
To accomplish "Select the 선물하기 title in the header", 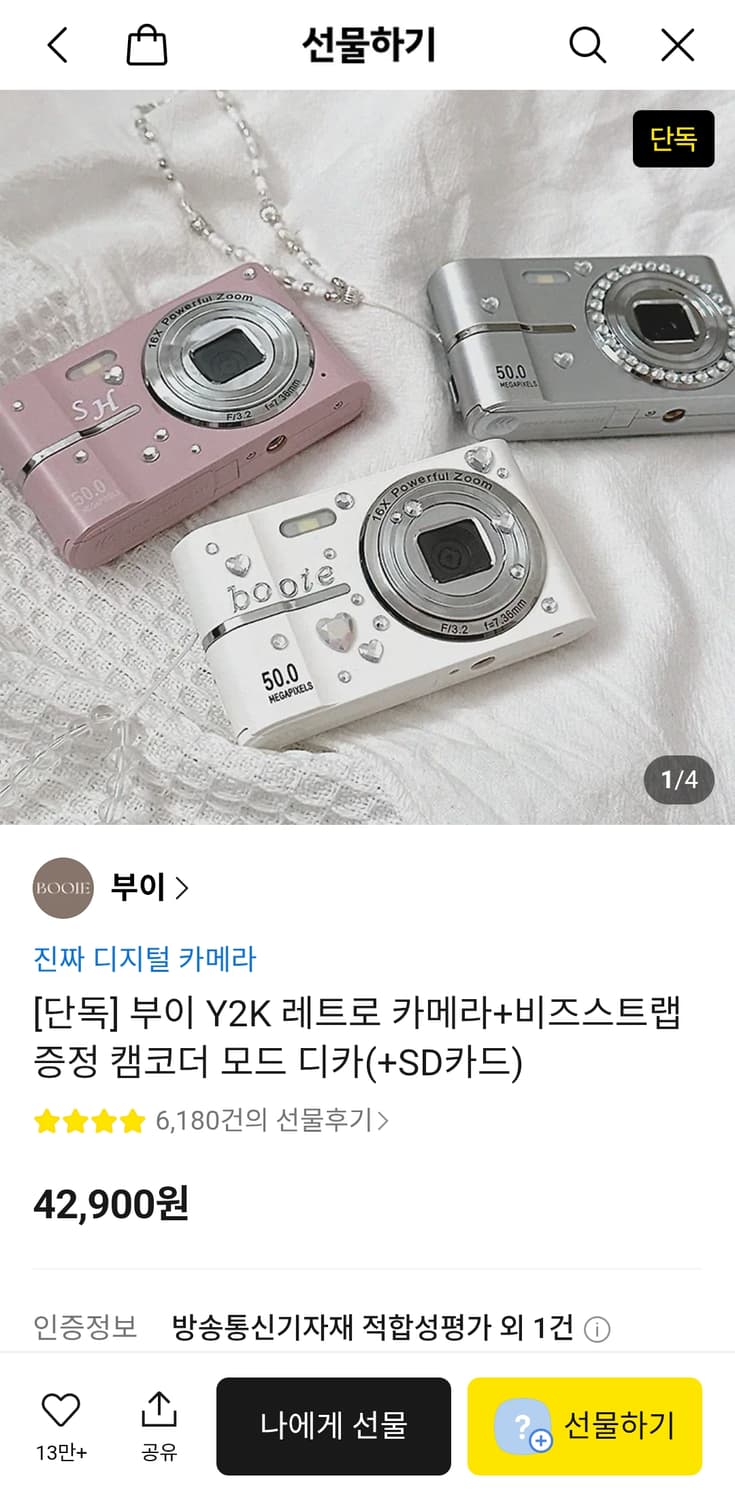I will (x=367, y=45).
